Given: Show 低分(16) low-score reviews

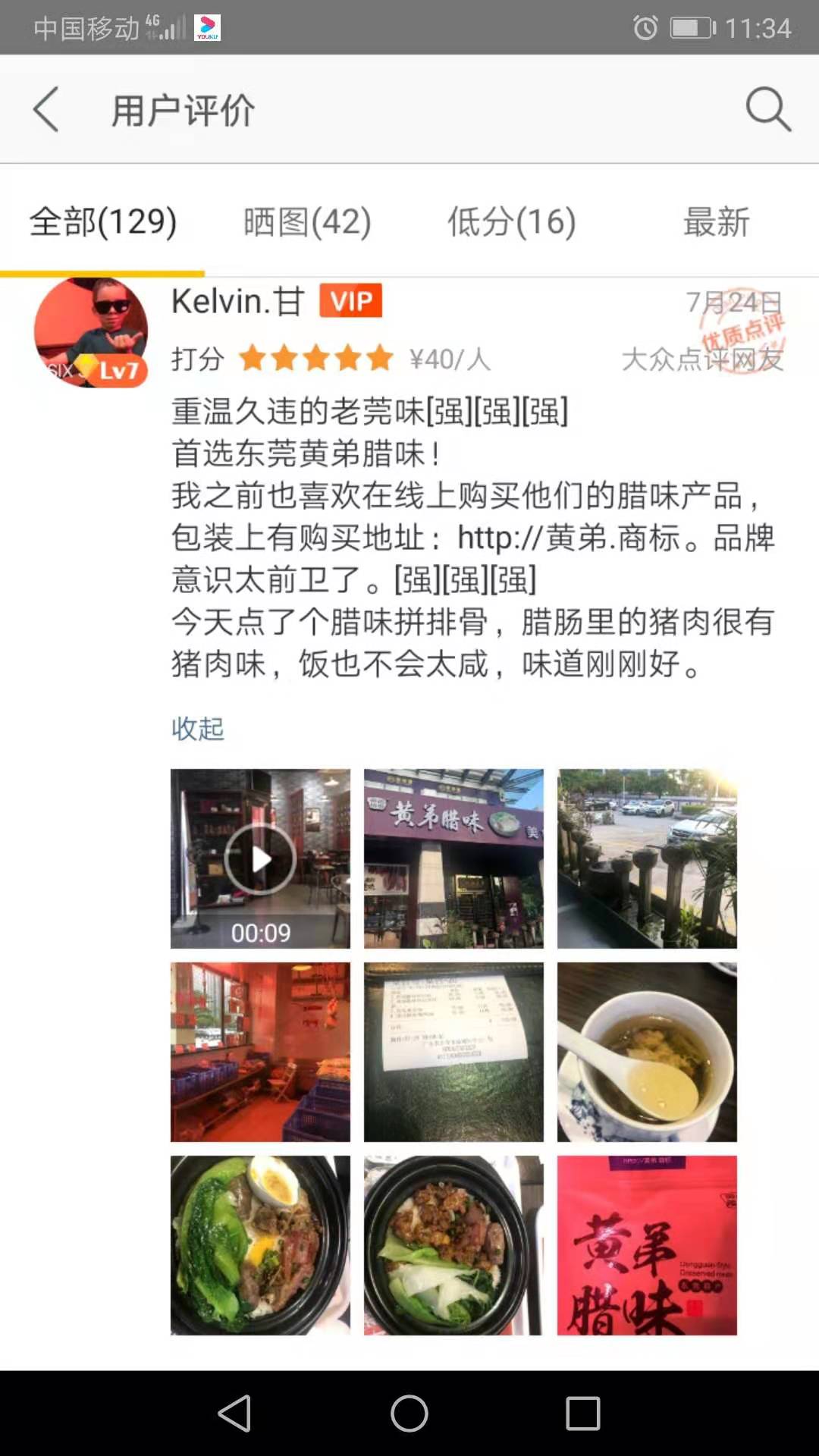Looking at the screenshot, I should click(511, 222).
